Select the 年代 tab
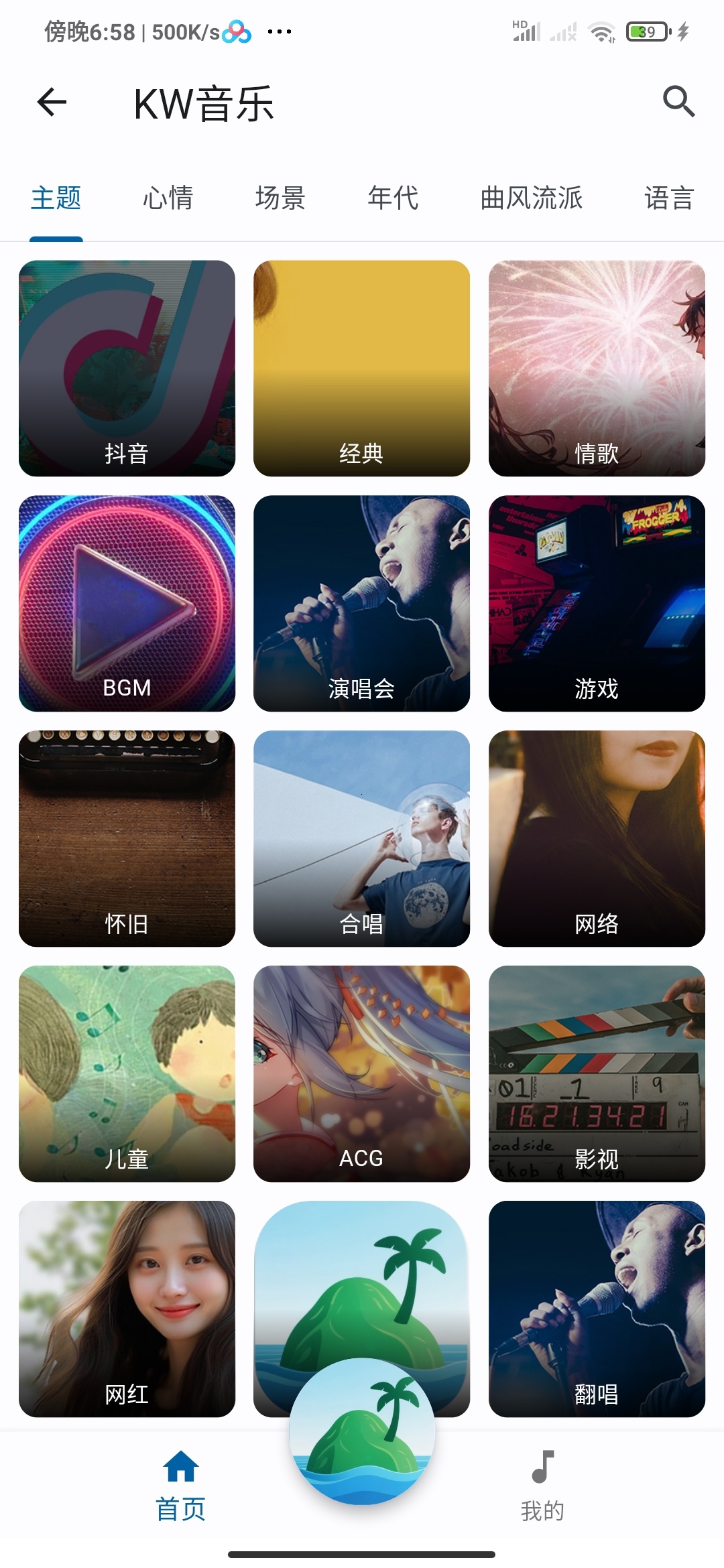Screen dimensions: 724x1568 (392, 198)
